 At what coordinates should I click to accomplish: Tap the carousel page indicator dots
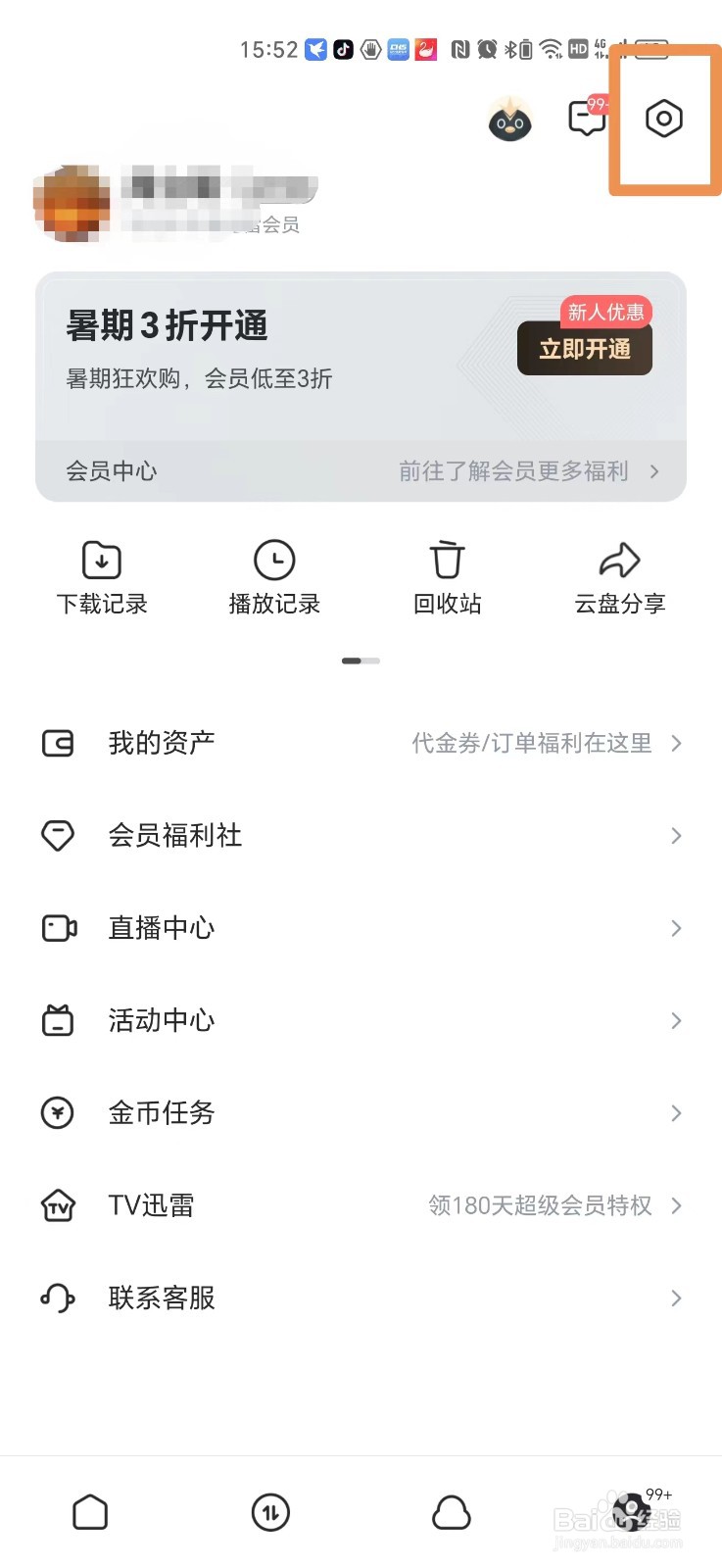361,661
